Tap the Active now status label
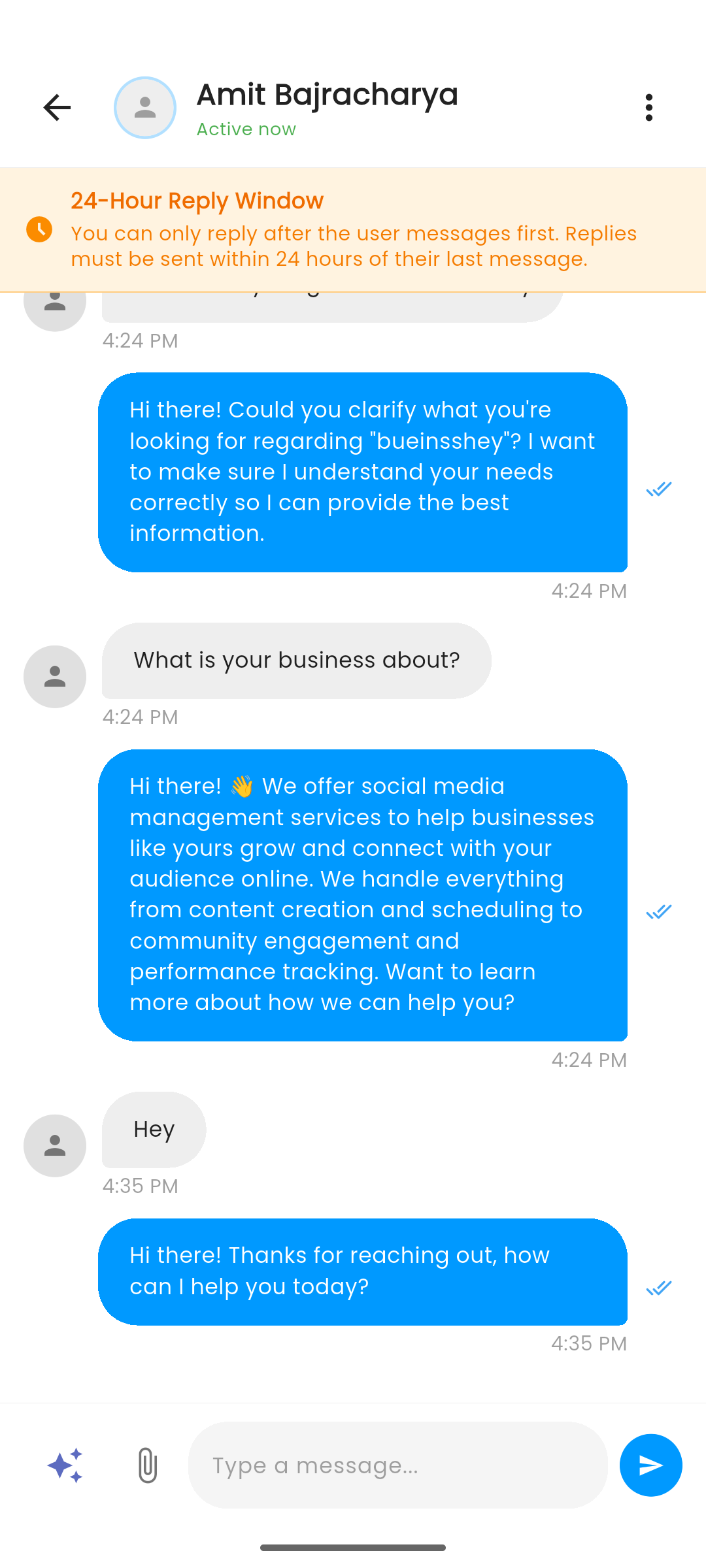The width and height of the screenshot is (706, 1568). click(246, 129)
